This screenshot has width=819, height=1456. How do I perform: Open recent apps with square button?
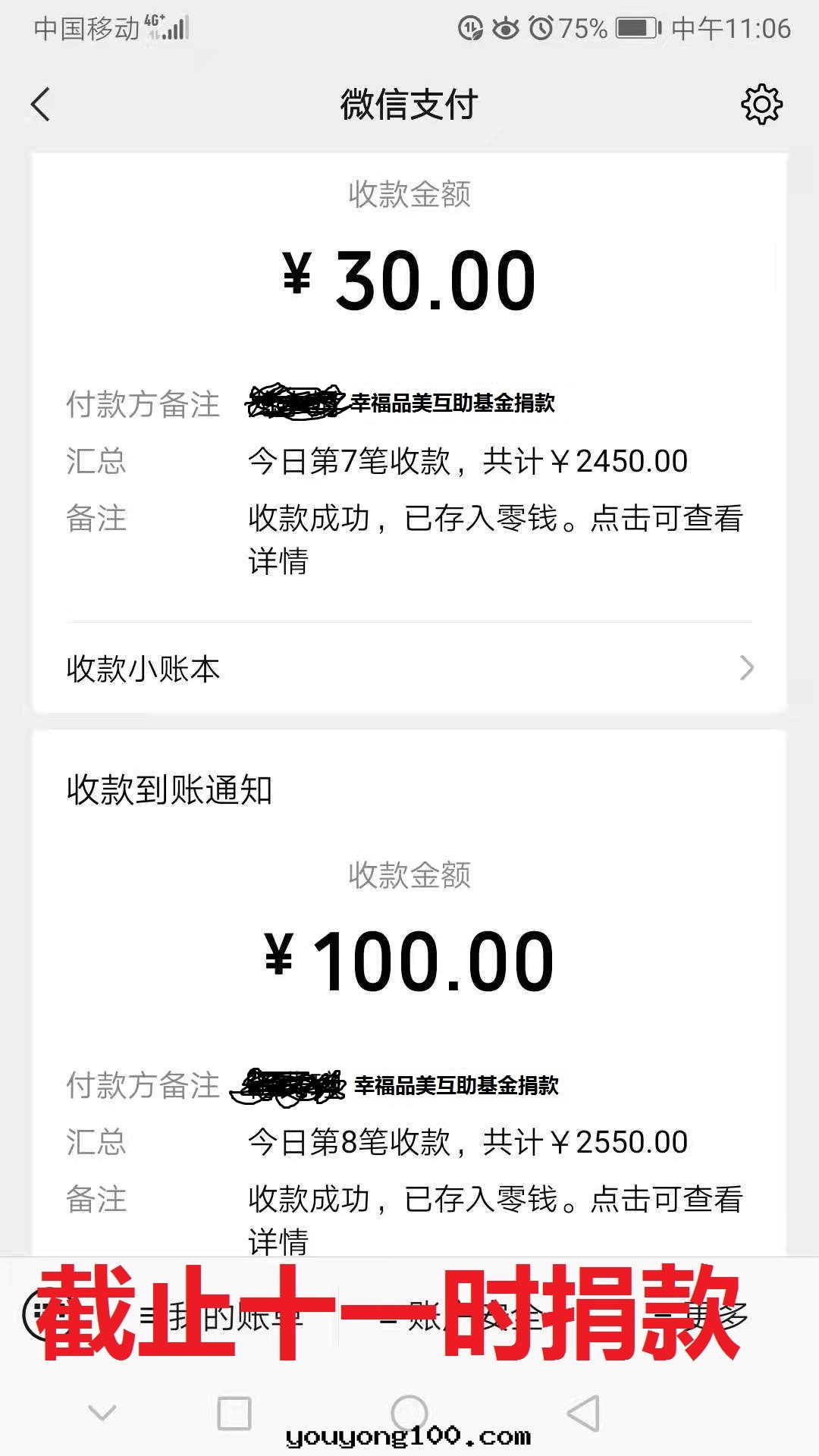(234, 1413)
